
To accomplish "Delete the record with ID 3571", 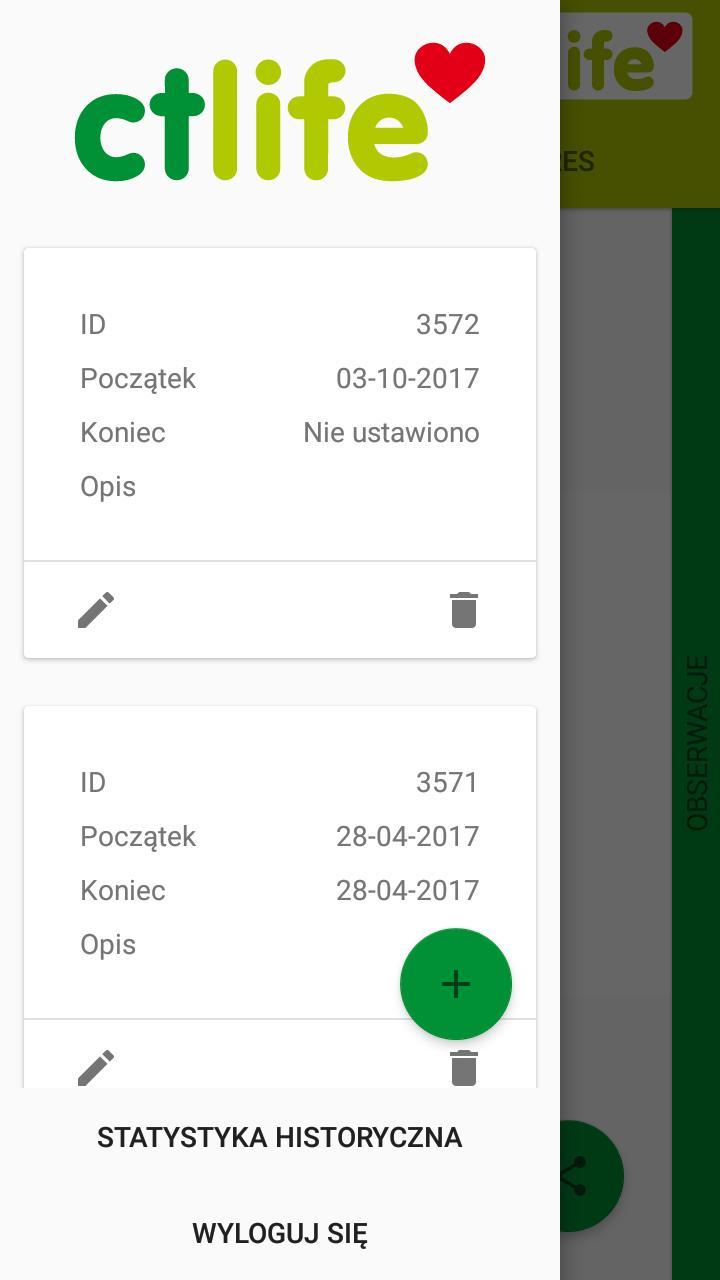I will [463, 1066].
